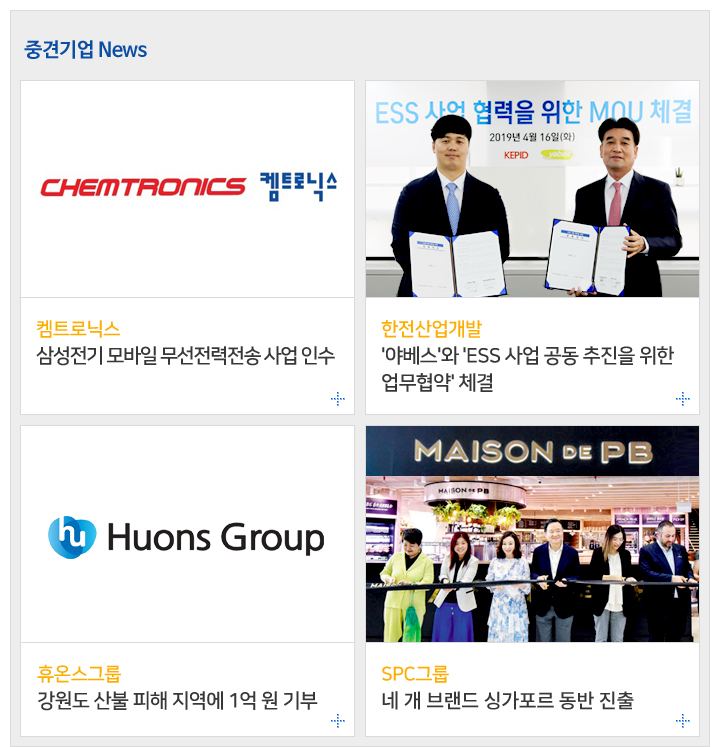The width and height of the screenshot is (720, 747).
Task: Tap the plus icon on 켐트로닉스 card
Action: click(x=338, y=399)
